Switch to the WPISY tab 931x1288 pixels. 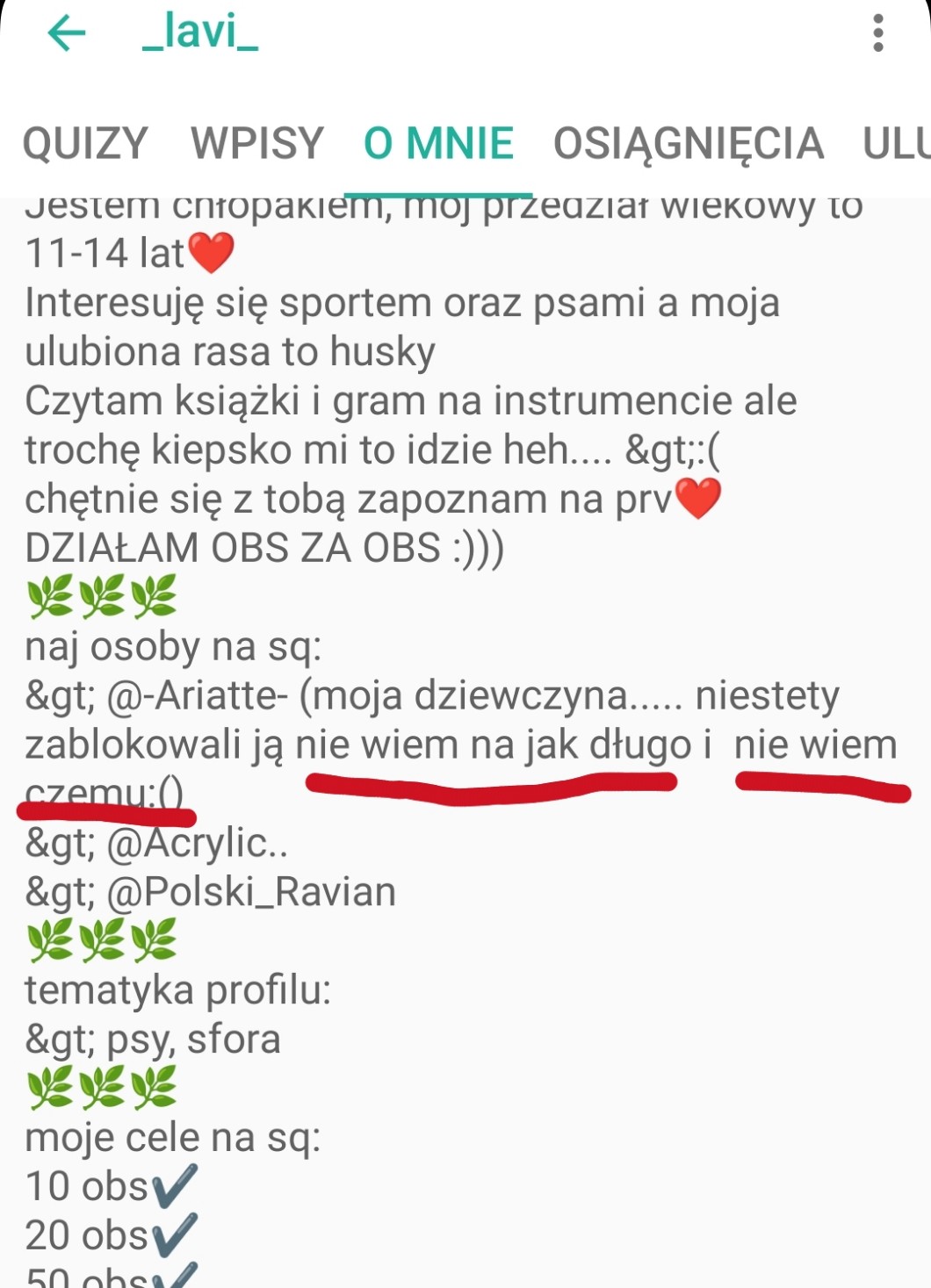coord(257,143)
